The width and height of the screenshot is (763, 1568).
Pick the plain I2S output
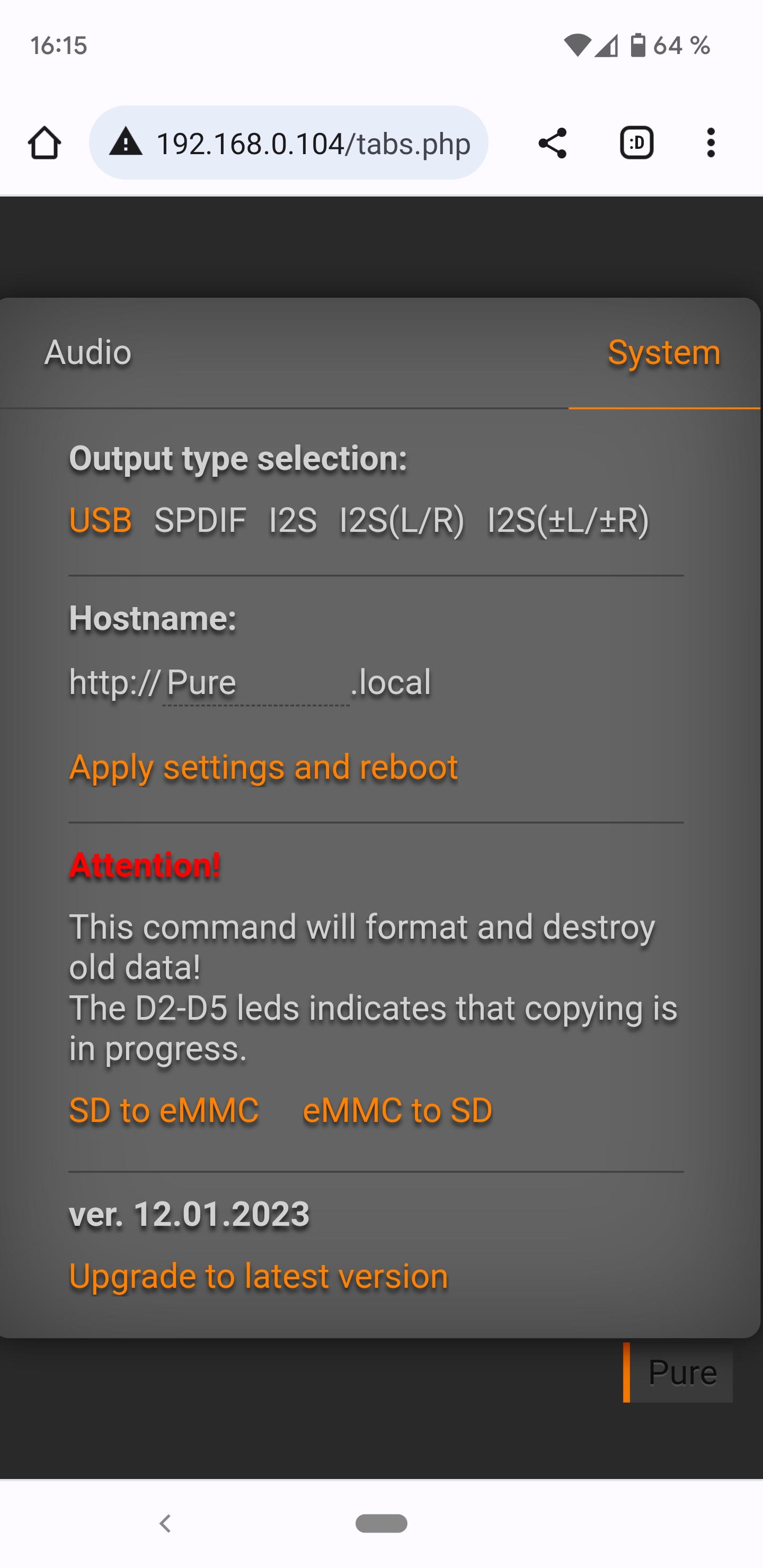coord(293,520)
